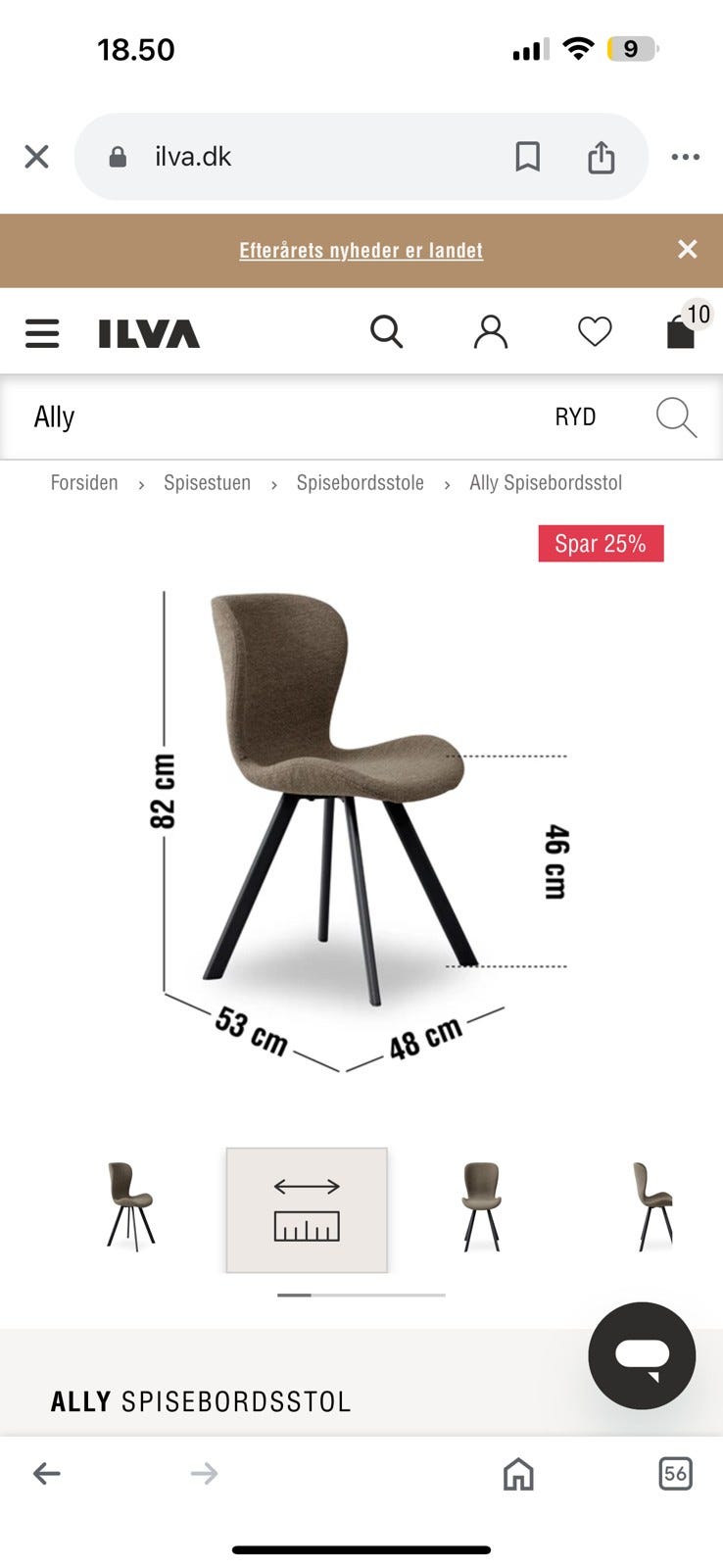Clear the search by tapping RYD
The width and height of the screenshot is (723, 1568).
coord(575,416)
